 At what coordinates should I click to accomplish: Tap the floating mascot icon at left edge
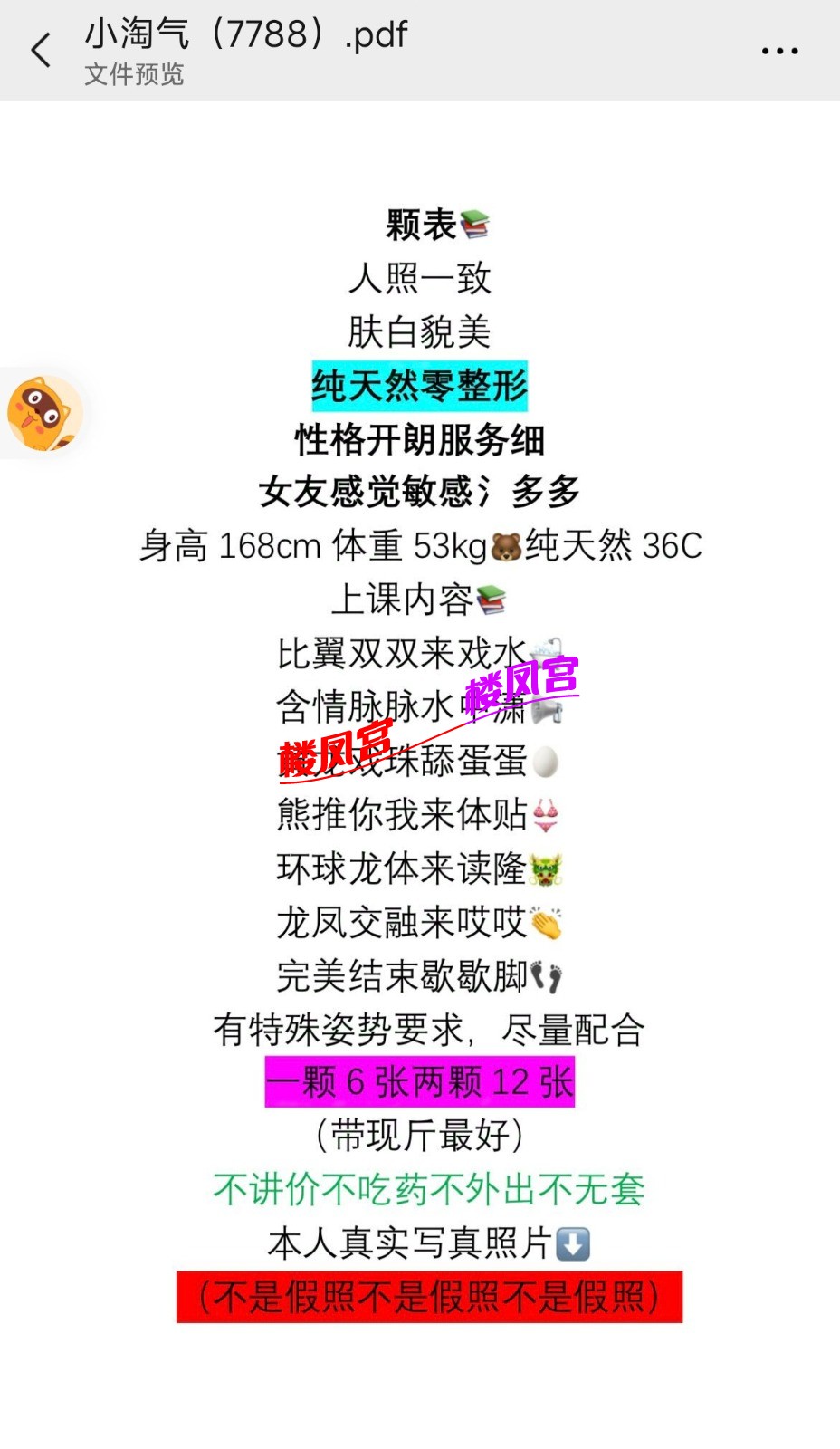click(43, 414)
